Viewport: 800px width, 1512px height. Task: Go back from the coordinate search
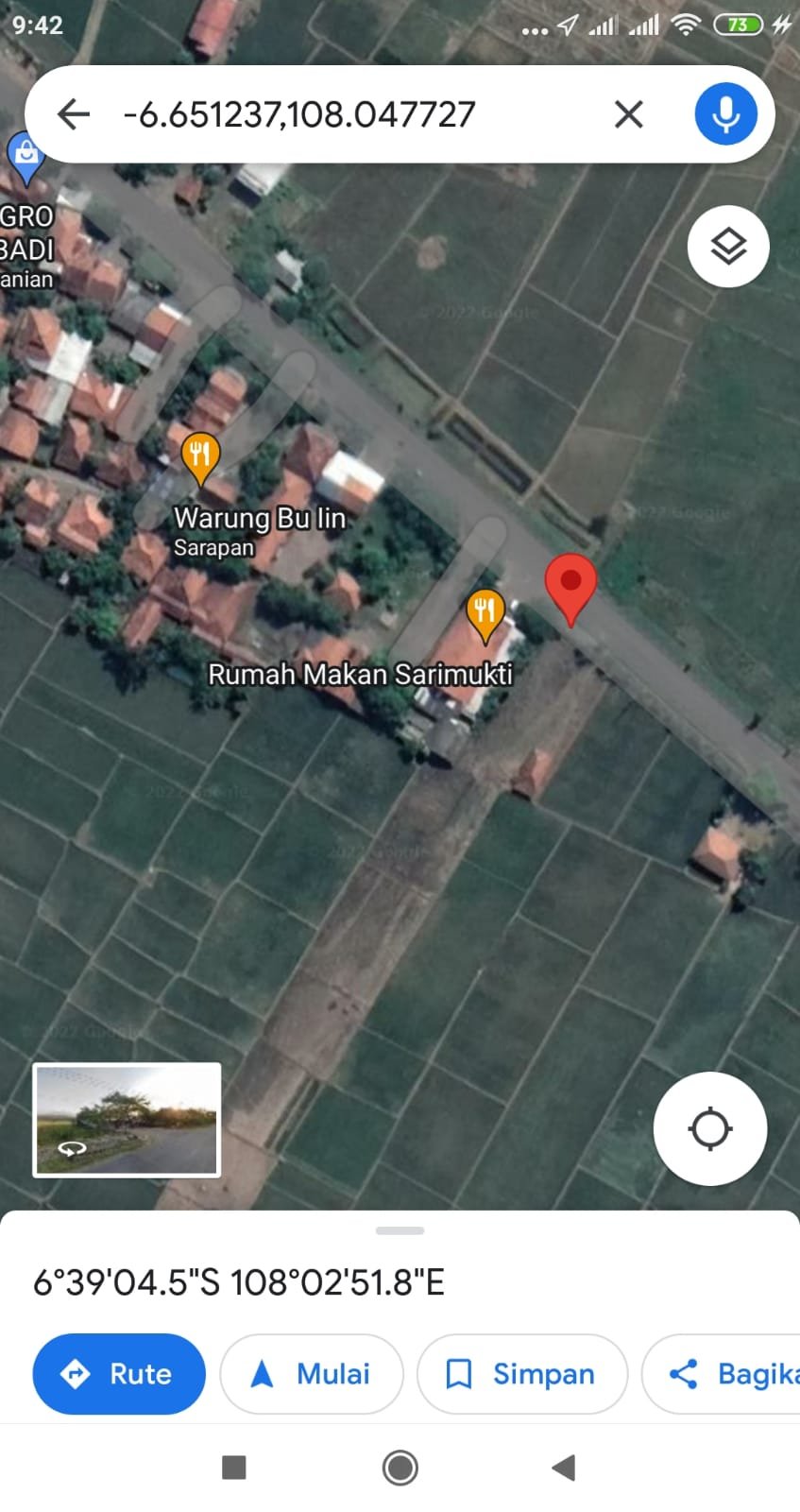click(x=74, y=114)
